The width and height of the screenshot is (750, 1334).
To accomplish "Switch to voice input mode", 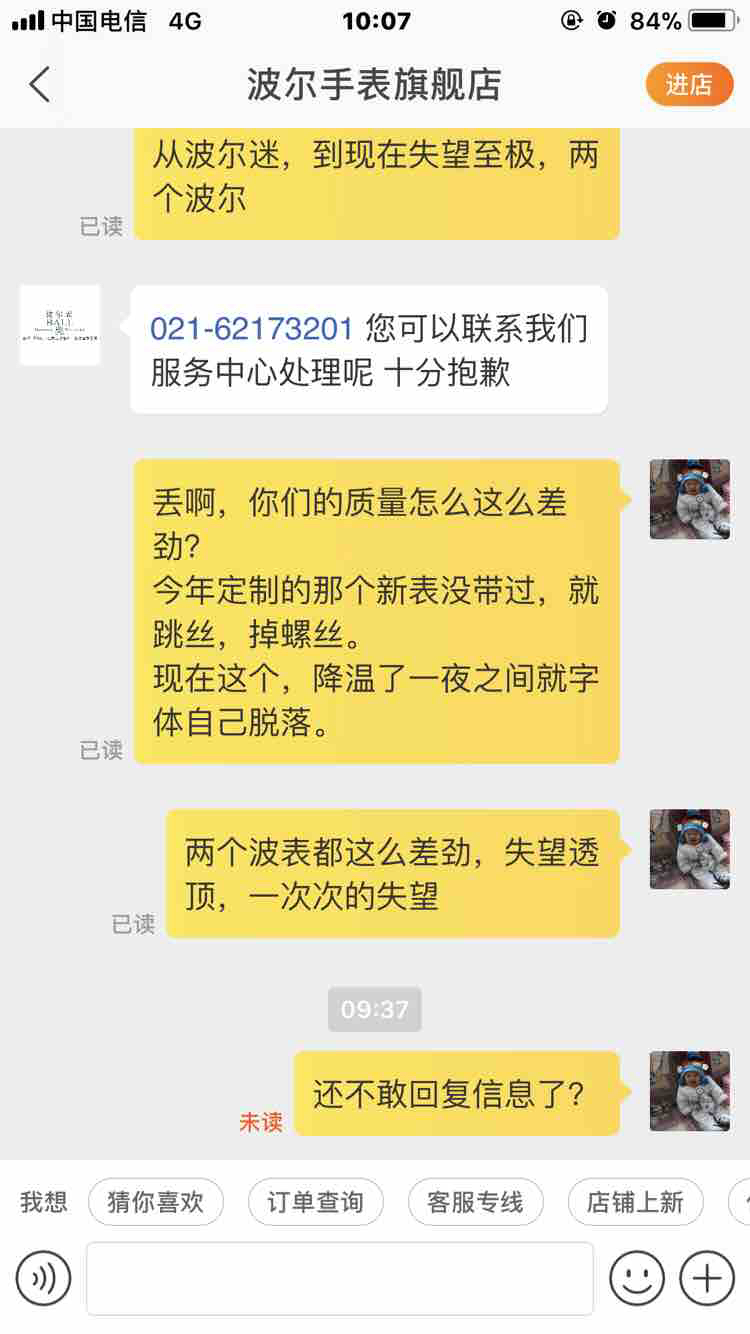I will click(43, 1278).
